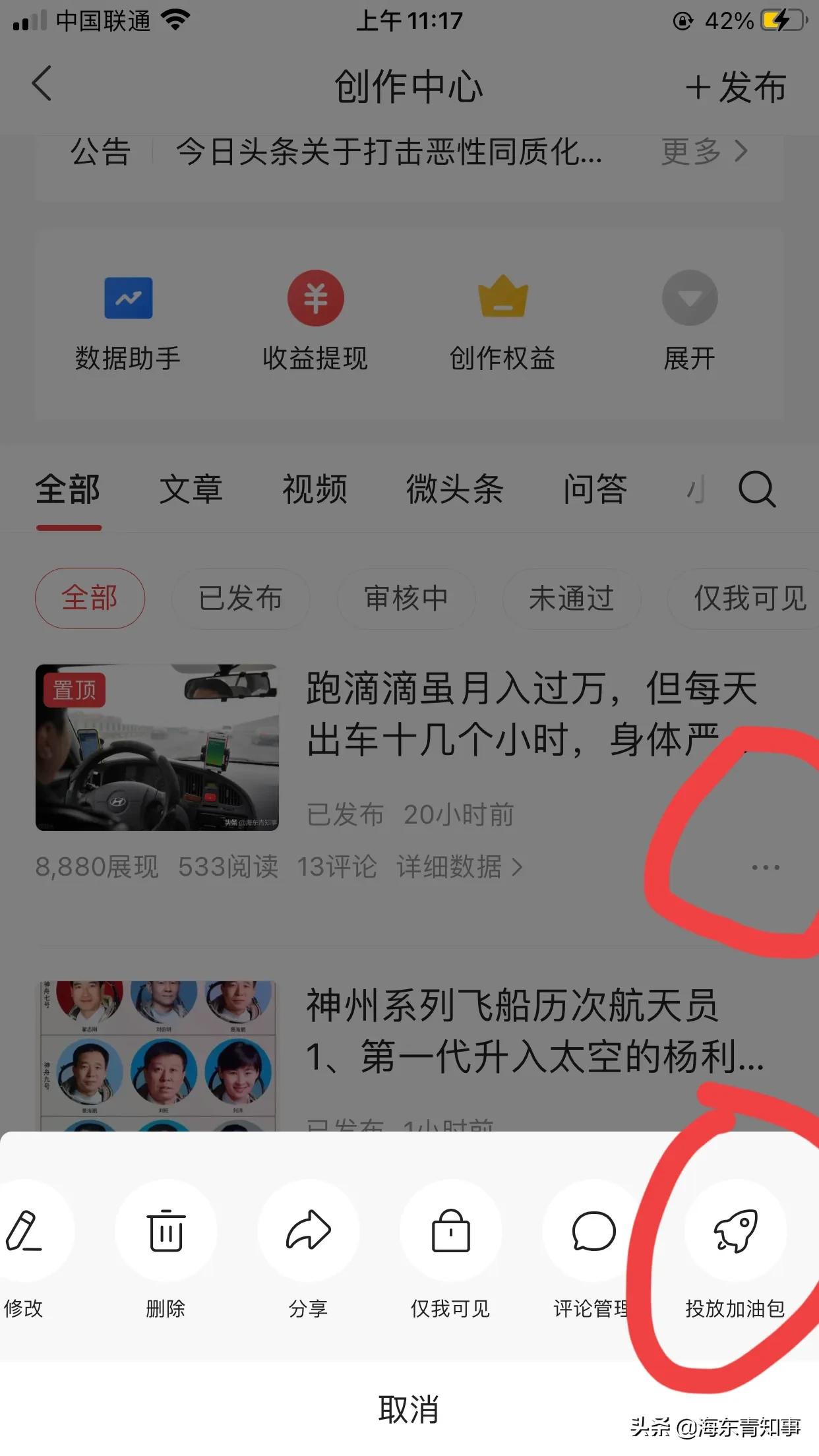The width and height of the screenshot is (819, 1456).
Task: Share the article via 分享
Action: pyautogui.click(x=308, y=1232)
